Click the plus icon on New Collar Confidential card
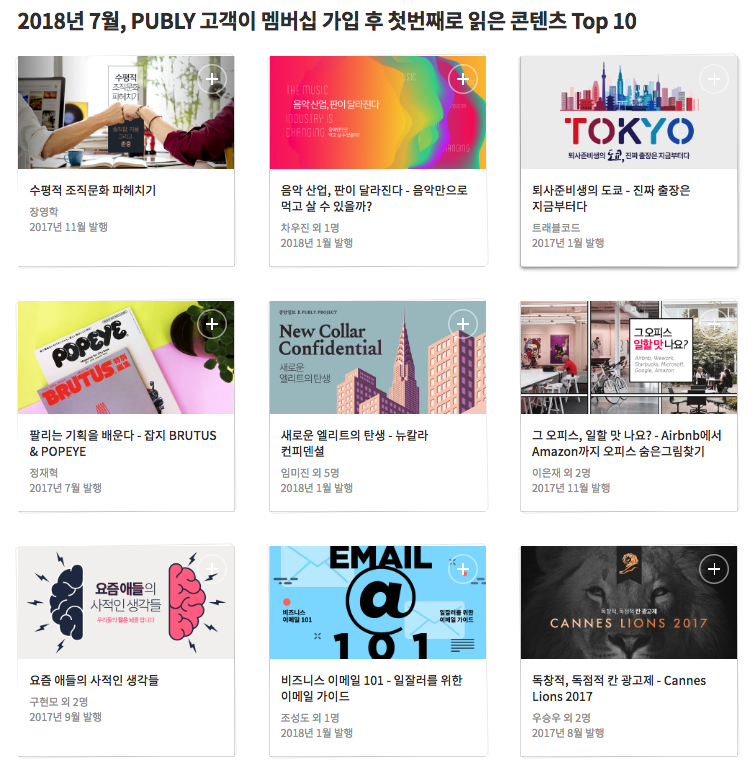The width and height of the screenshot is (754, 771). point(463,323)
